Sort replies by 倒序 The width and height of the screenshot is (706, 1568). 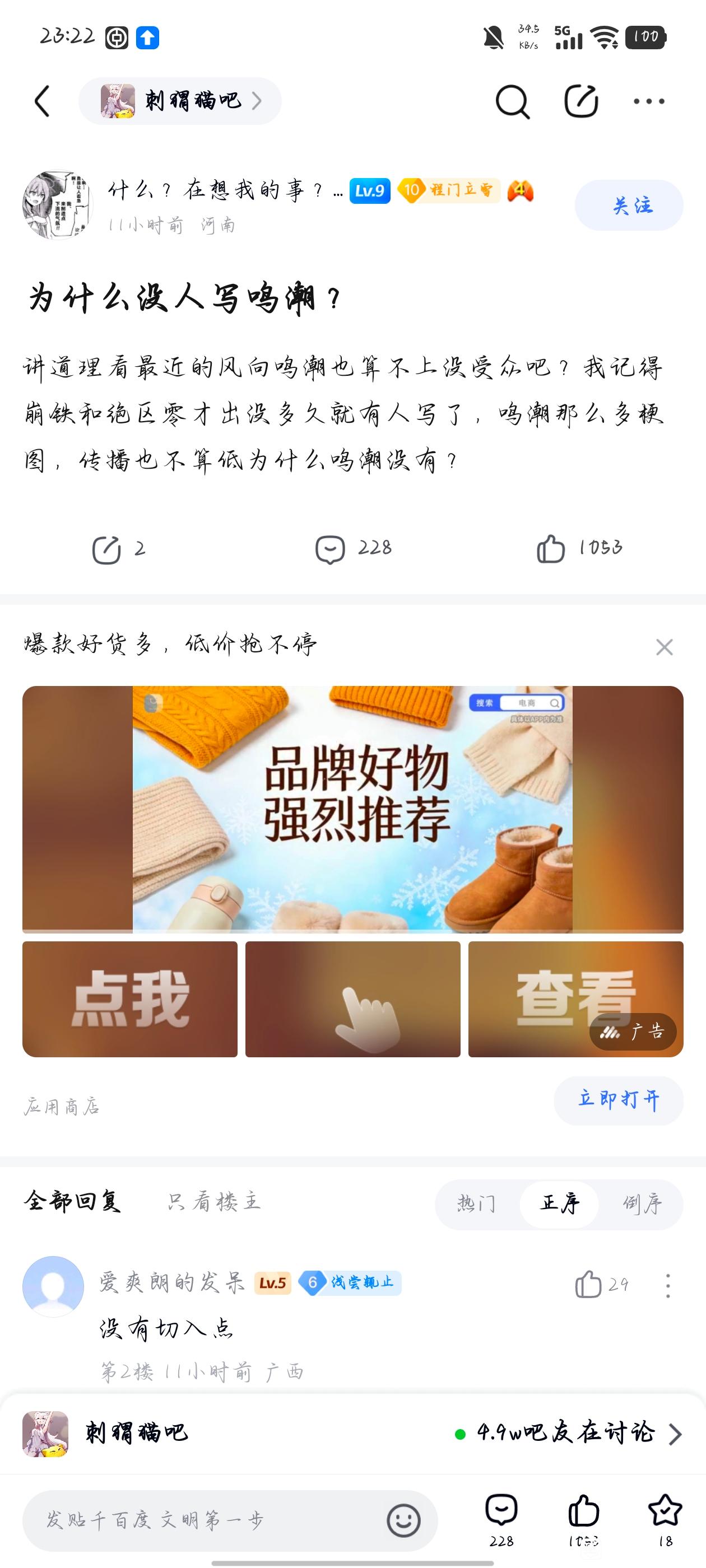(x=642, y=1203)
